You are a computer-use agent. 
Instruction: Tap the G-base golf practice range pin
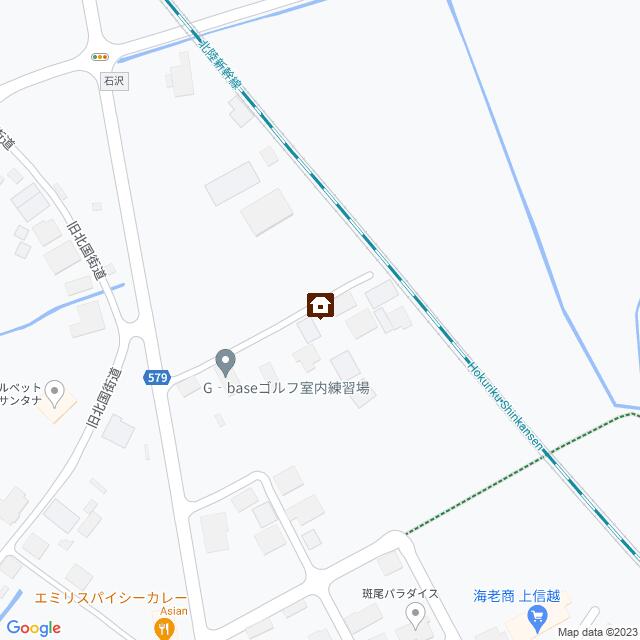pos(225,360)
